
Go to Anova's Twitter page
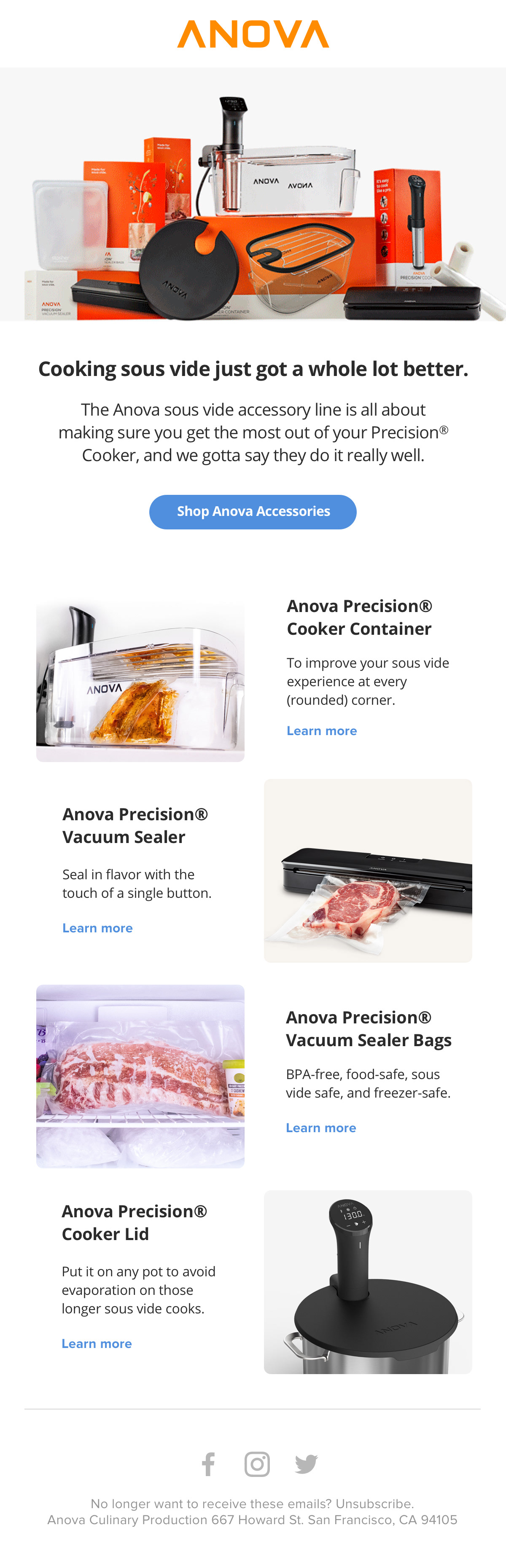click(306, 1464)
